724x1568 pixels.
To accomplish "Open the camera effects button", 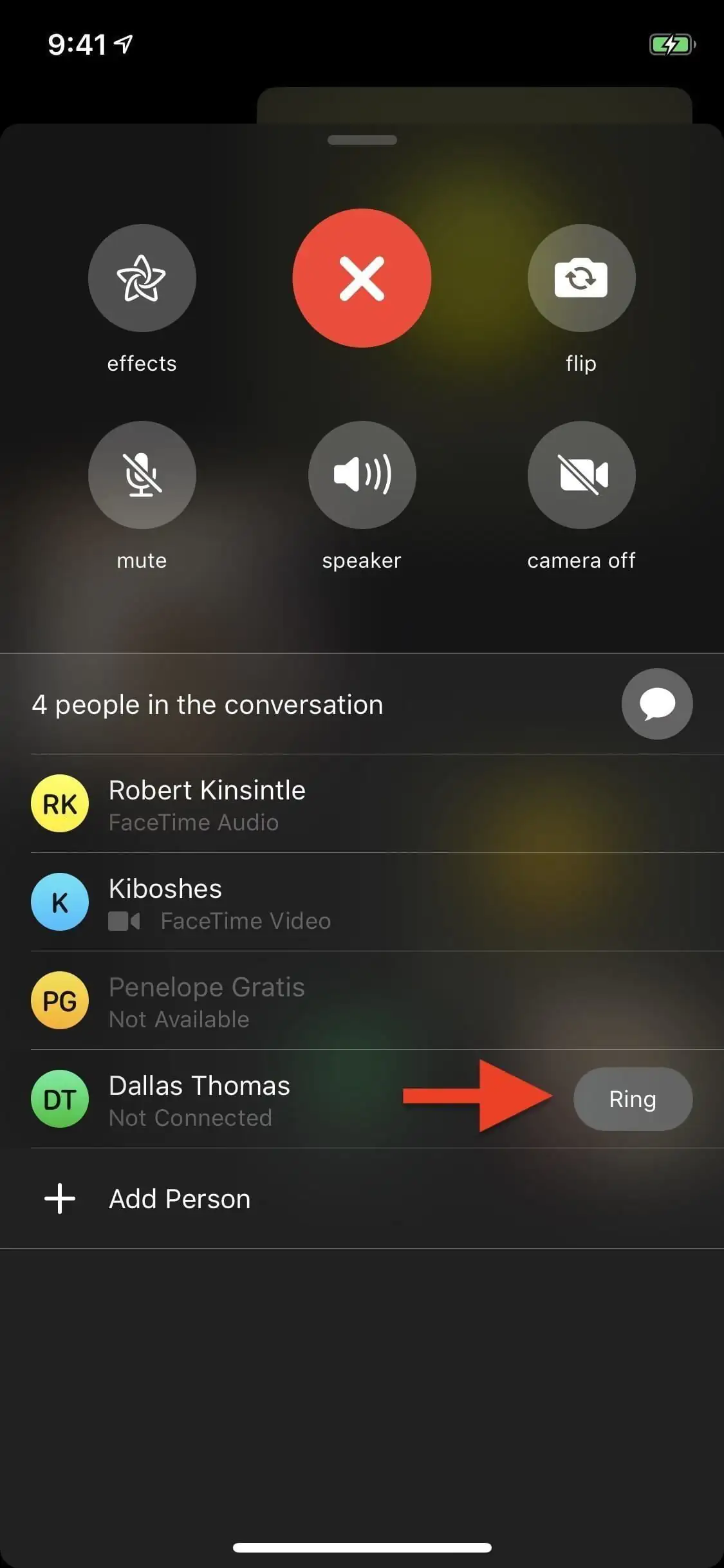I will pos(142,278).
